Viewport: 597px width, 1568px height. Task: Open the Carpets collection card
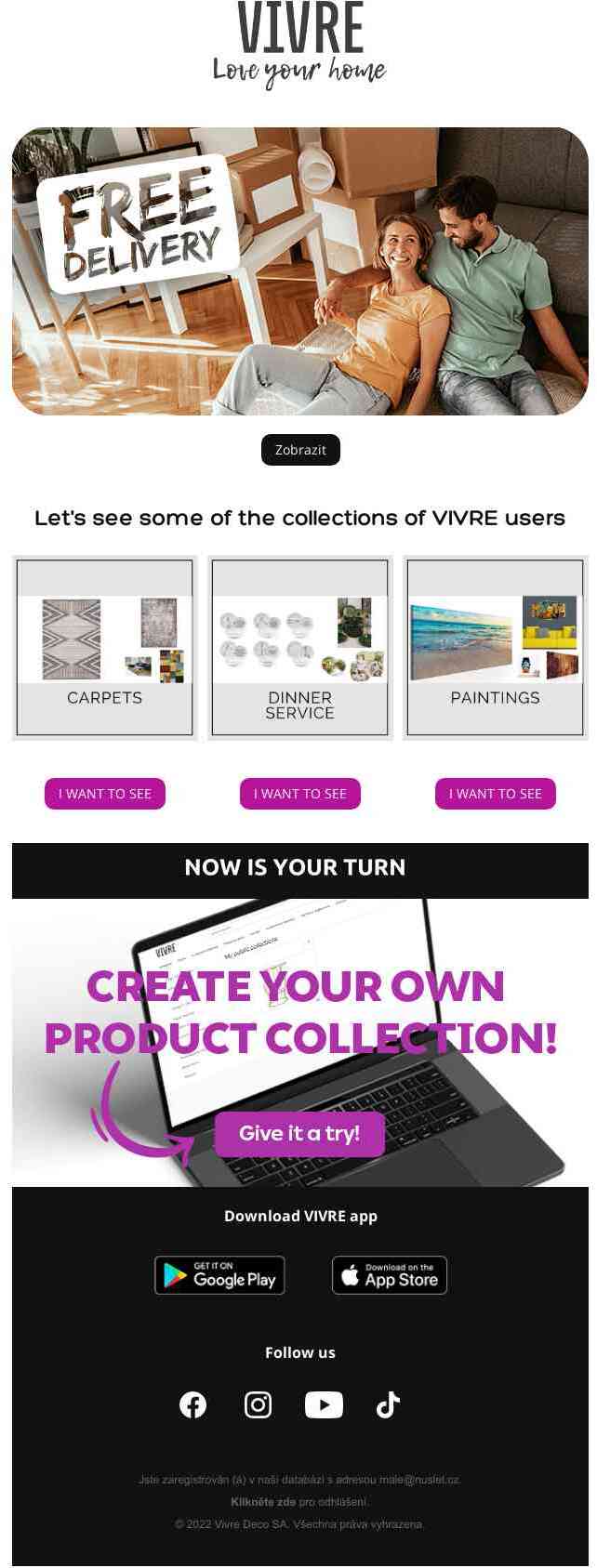click(x=105, y=648)
